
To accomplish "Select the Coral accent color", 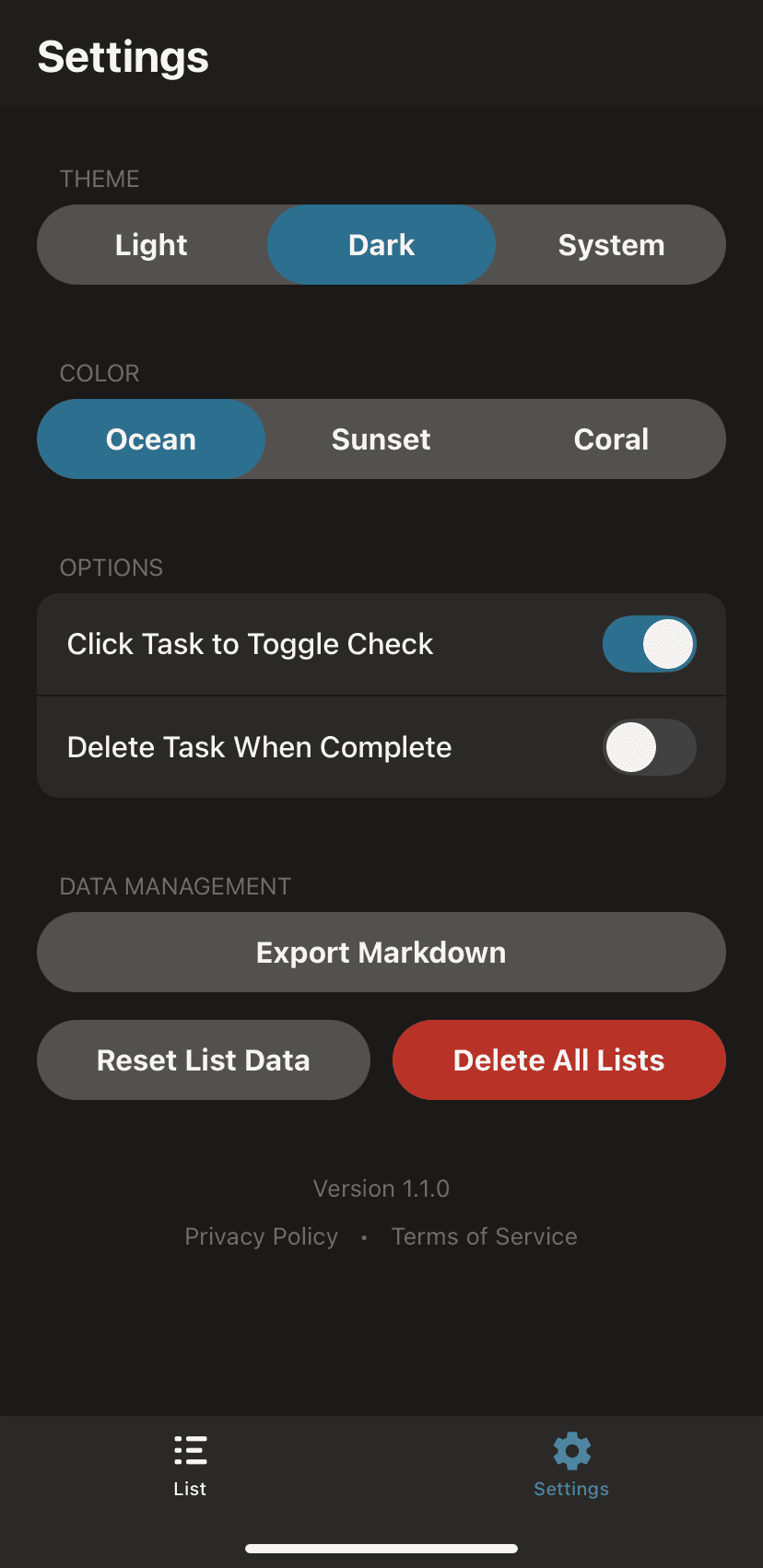I will 611,439.
